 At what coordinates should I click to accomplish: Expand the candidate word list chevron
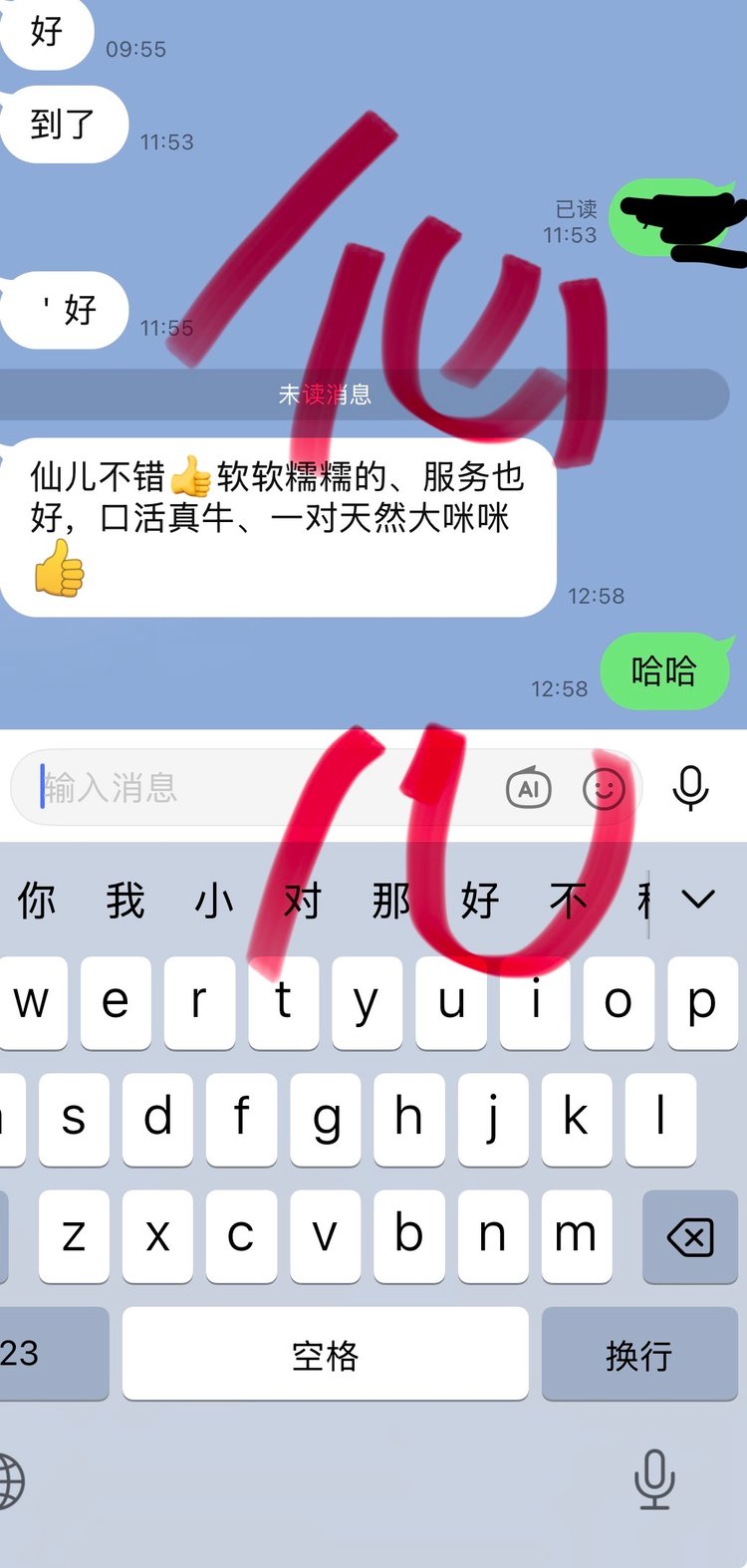pyautogui.click(x=698, y=900)
